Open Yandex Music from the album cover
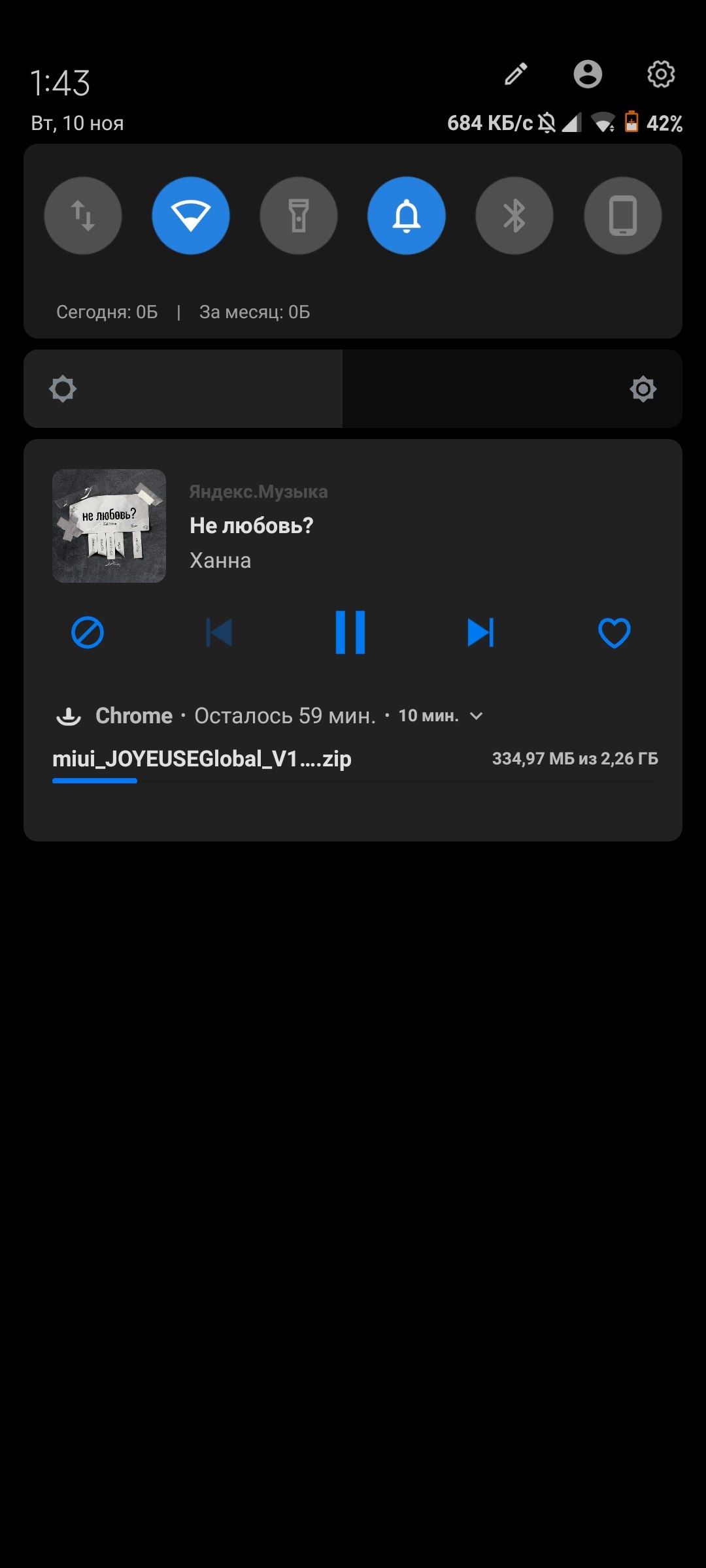This screenshot has width=706, height=1568. tap(109, 526)
